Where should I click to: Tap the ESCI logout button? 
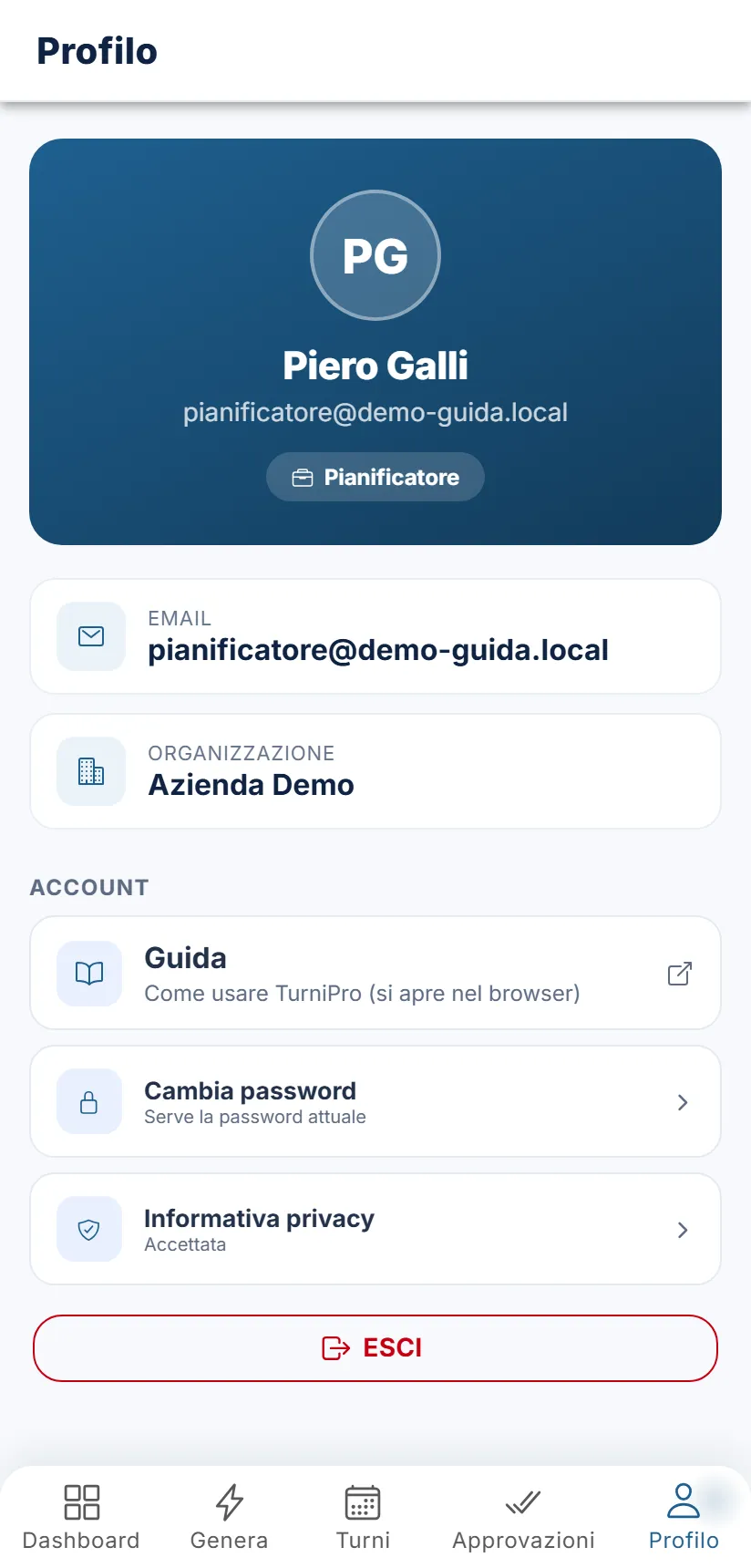pos(375,1347)
